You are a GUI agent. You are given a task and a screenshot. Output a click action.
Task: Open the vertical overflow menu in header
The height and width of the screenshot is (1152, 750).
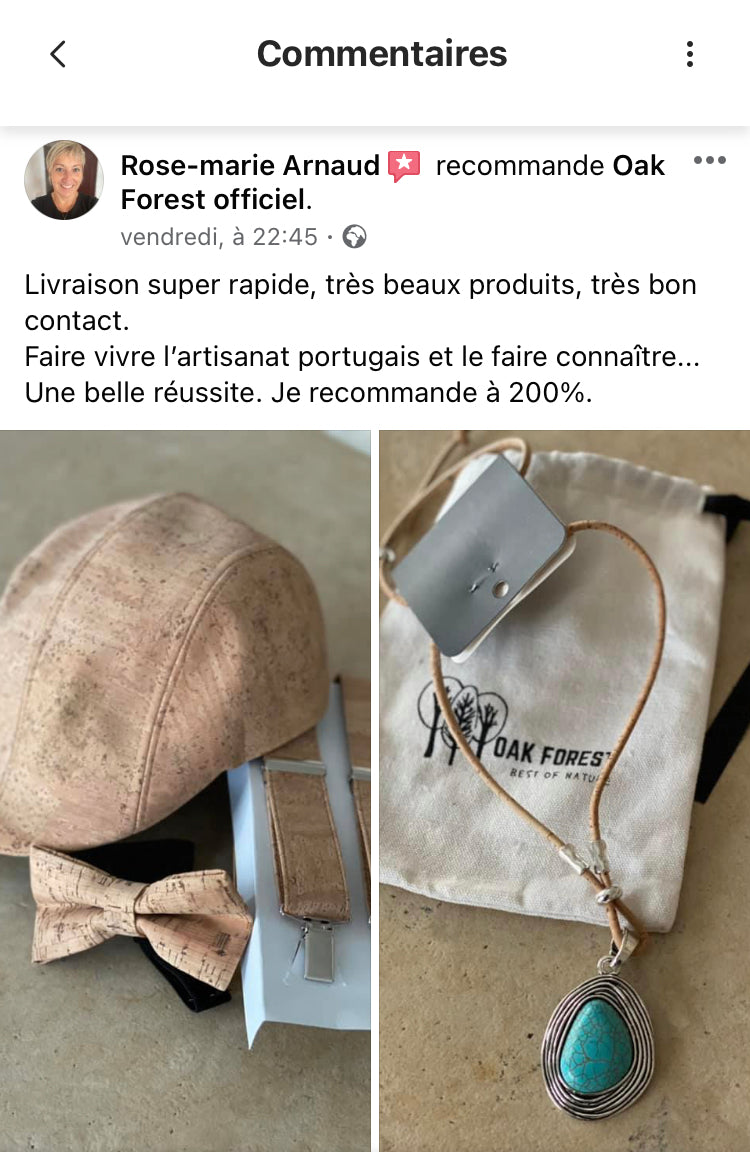tap(689, 54)
